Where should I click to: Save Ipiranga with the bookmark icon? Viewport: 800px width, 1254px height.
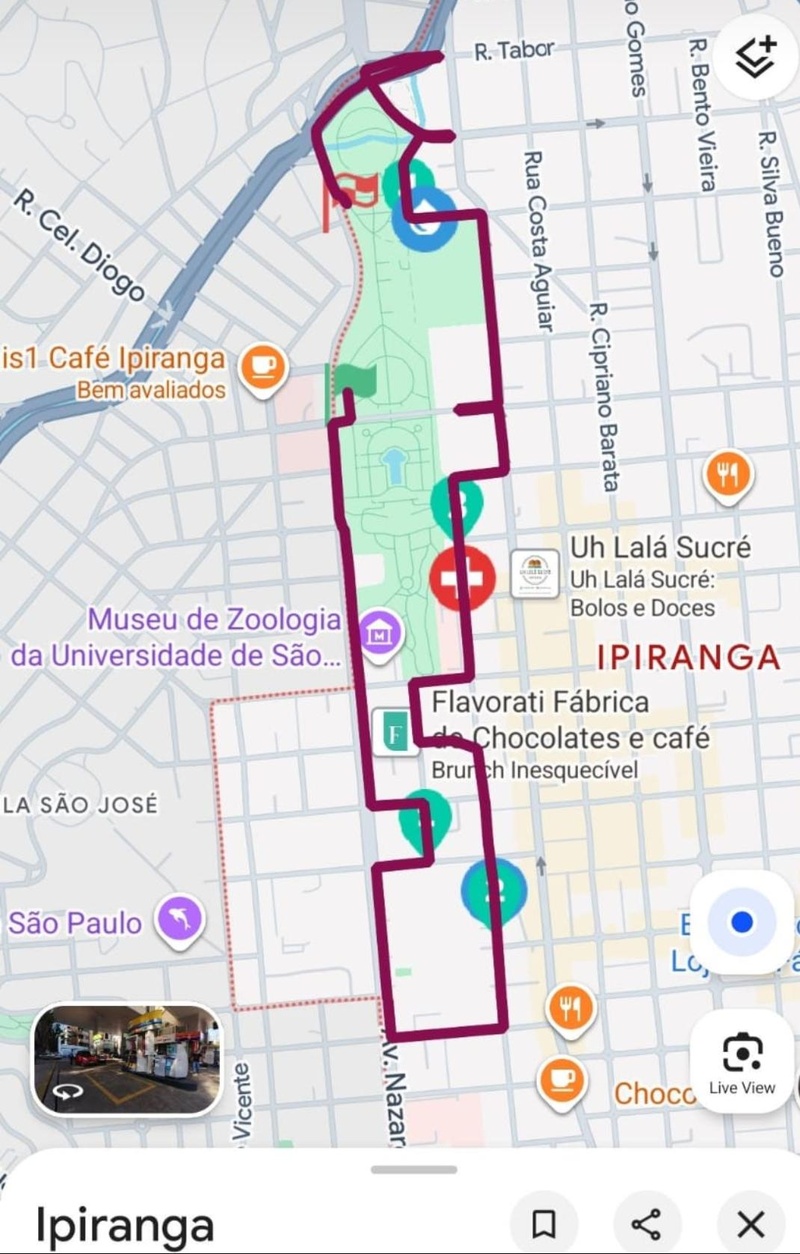coord(544,1223)
